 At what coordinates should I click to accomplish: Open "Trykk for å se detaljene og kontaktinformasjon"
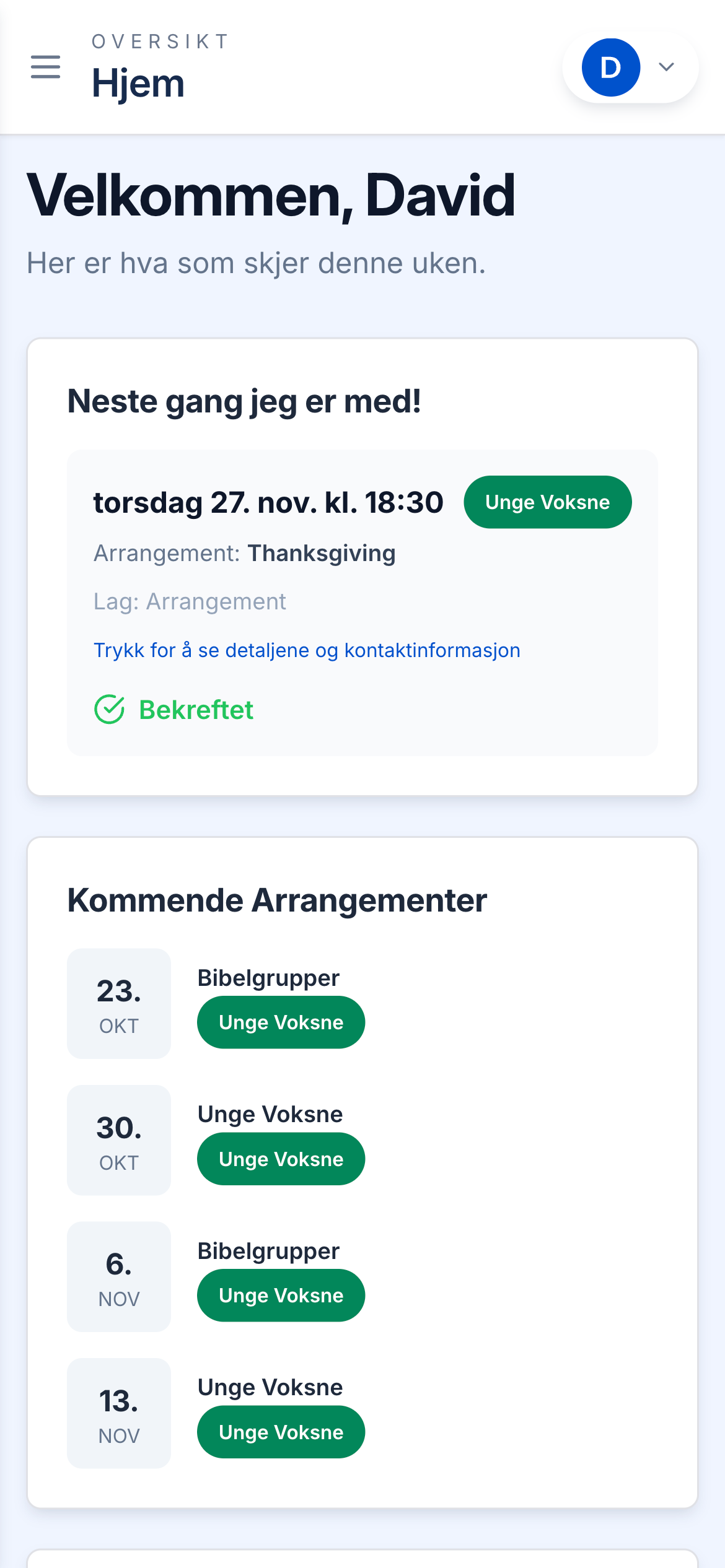(307, 650)
